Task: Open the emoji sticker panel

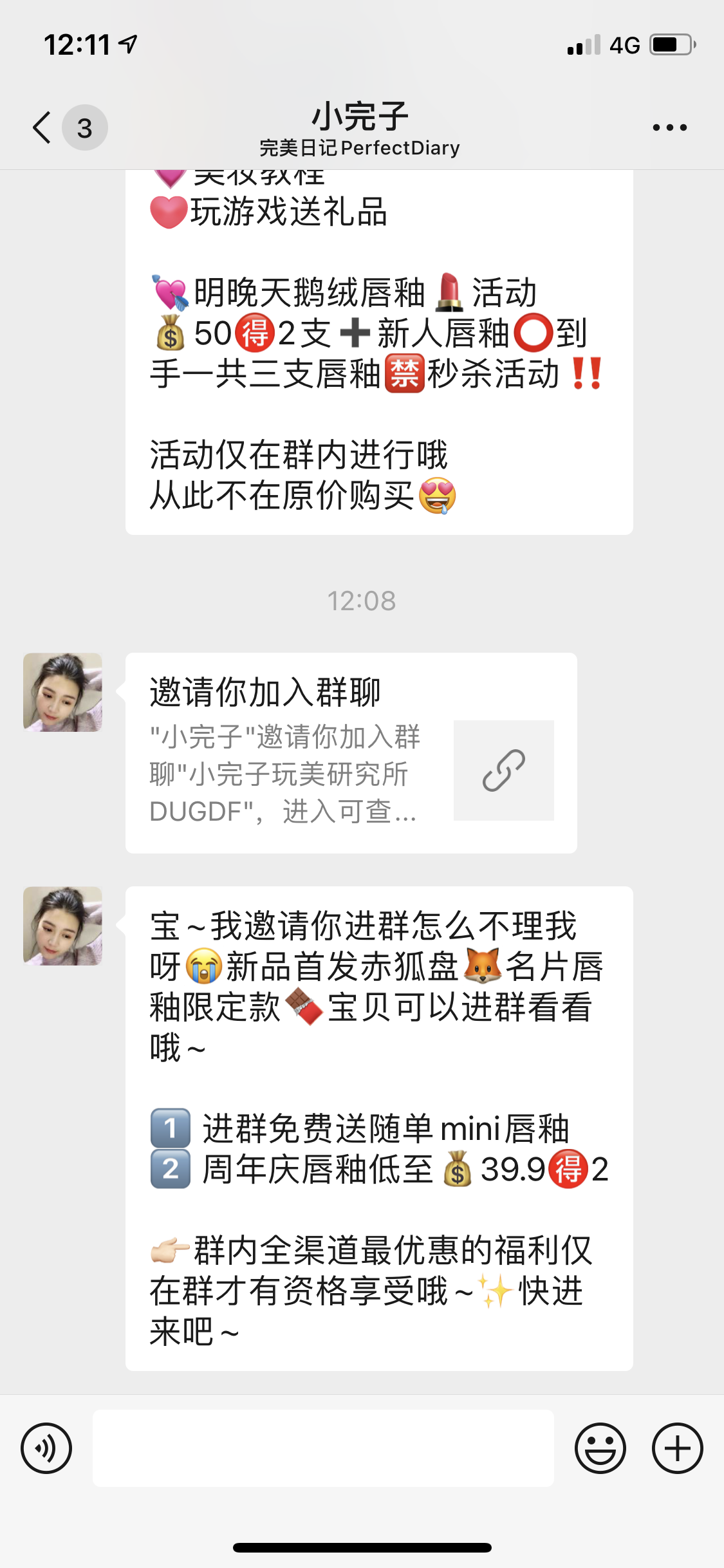Action: pos(600,1448)
